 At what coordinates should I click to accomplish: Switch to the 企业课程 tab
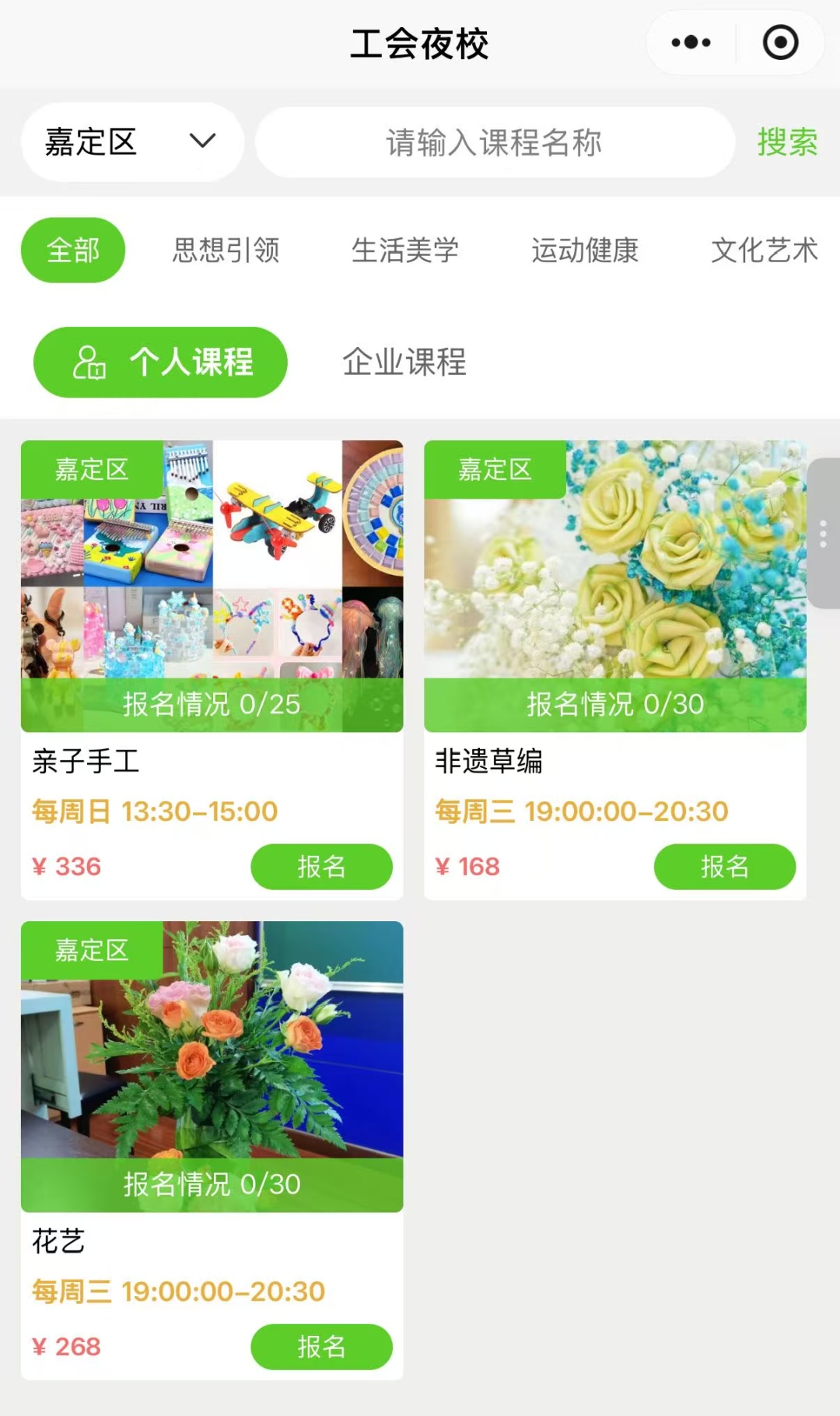404,363
